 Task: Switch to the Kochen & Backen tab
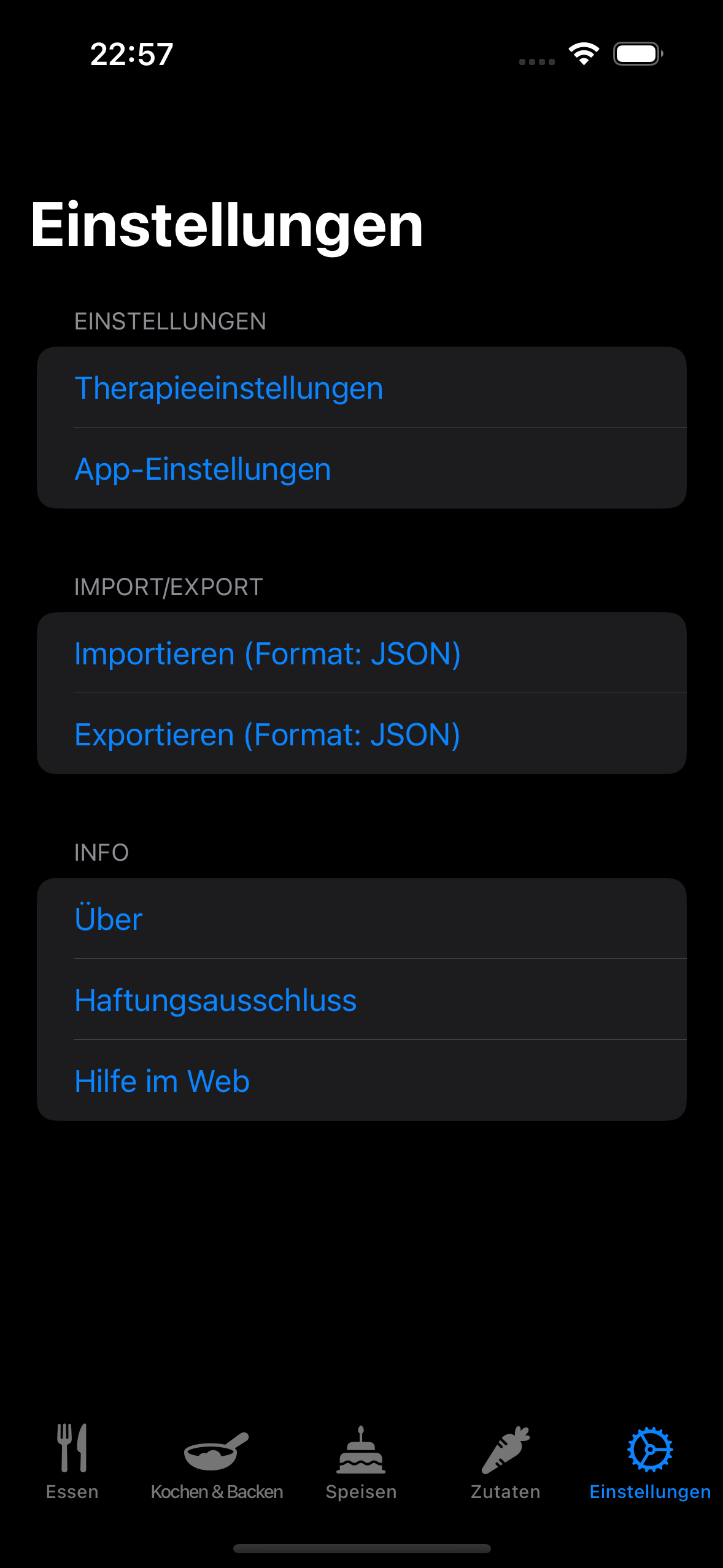coord(217,1462)
